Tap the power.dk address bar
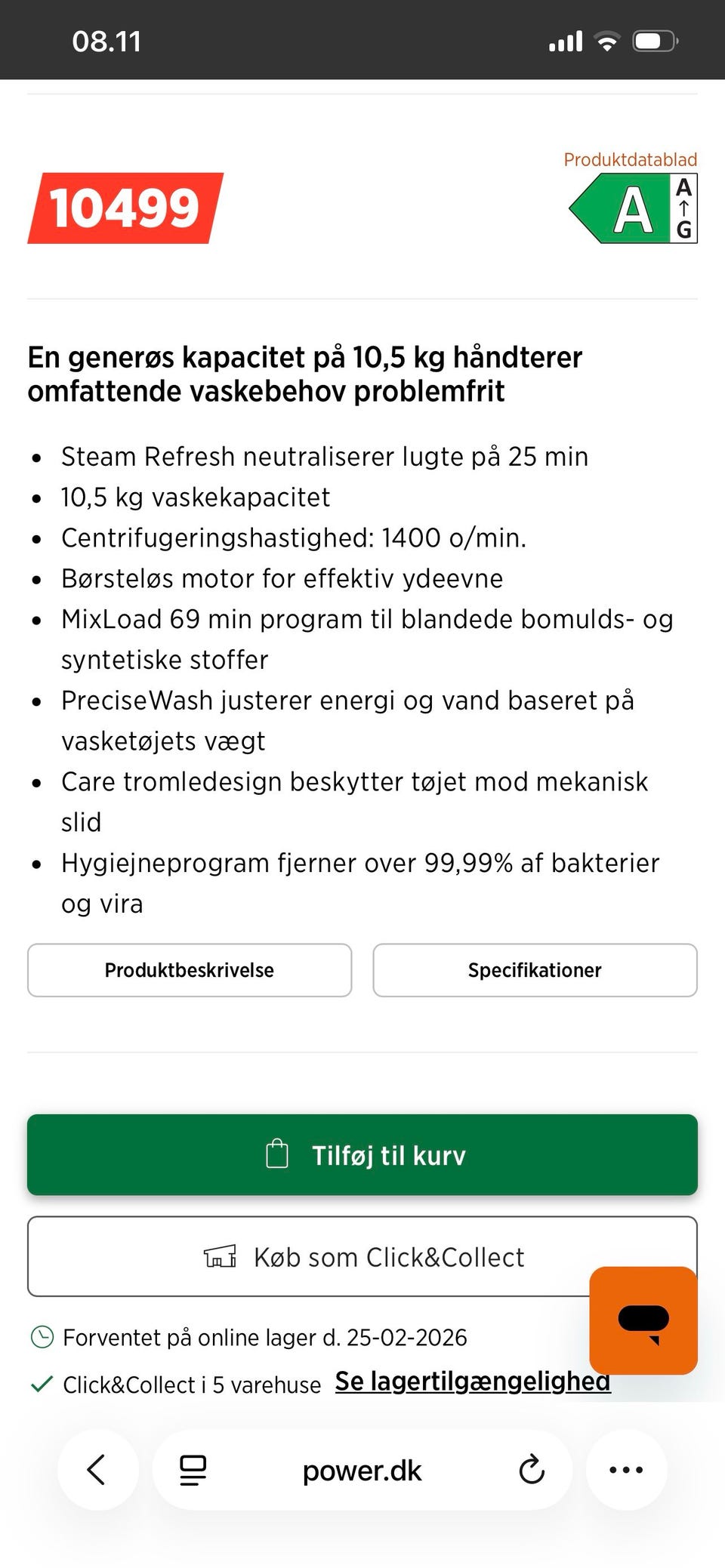Viewport: 725px width, 1568px height. (x=361, y=1470)
